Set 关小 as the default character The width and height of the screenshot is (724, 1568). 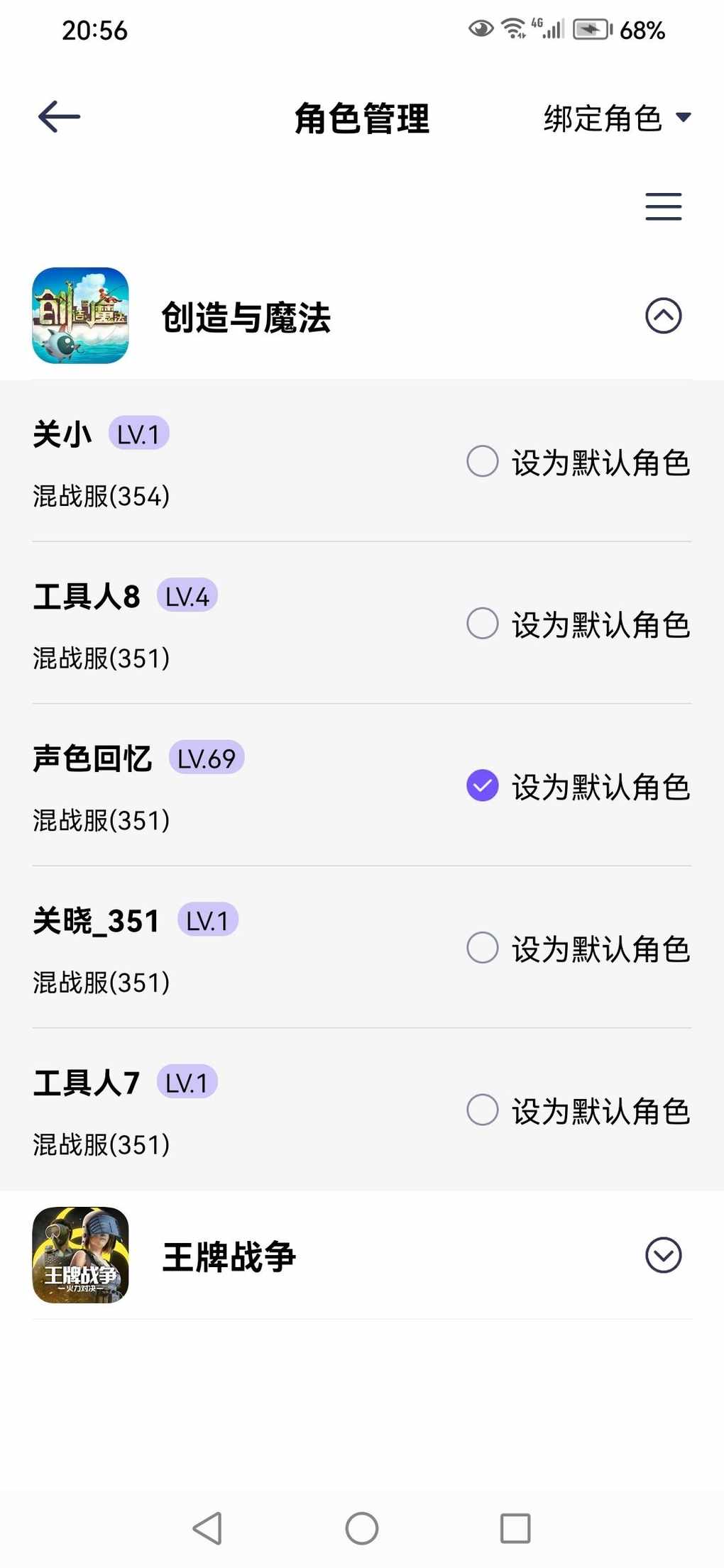[578, 462]
